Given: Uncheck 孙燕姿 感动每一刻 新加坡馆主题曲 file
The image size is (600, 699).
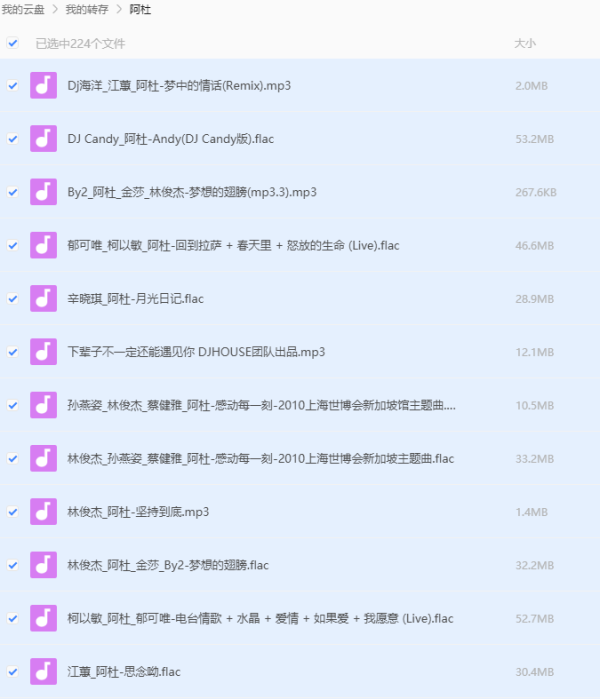Looking at the screenshot, I should pos(13,405).
